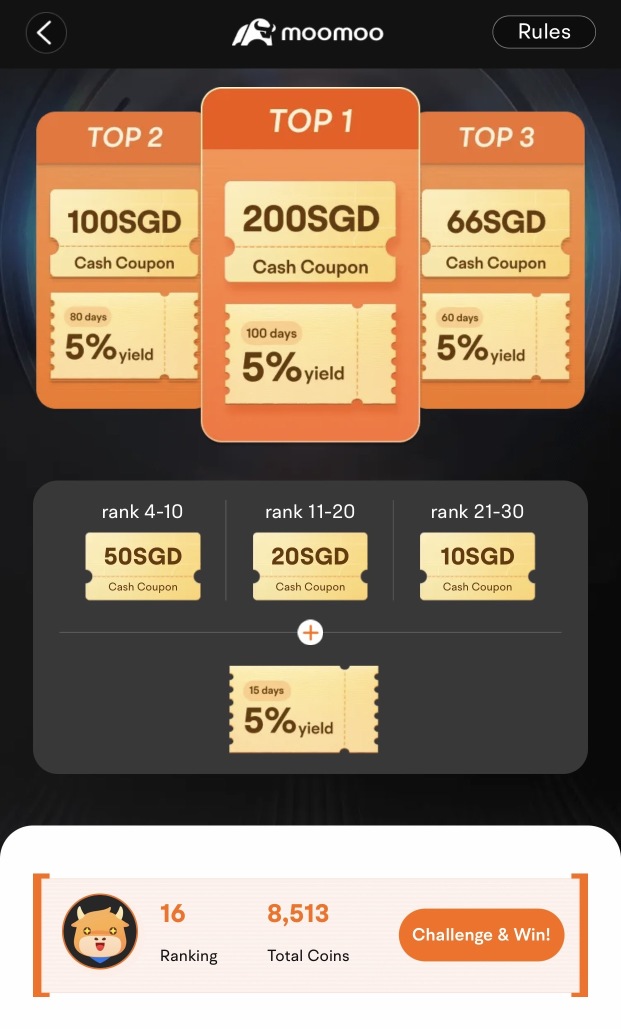
Task: Go back using the arrow icon
Action: point(46,33)
